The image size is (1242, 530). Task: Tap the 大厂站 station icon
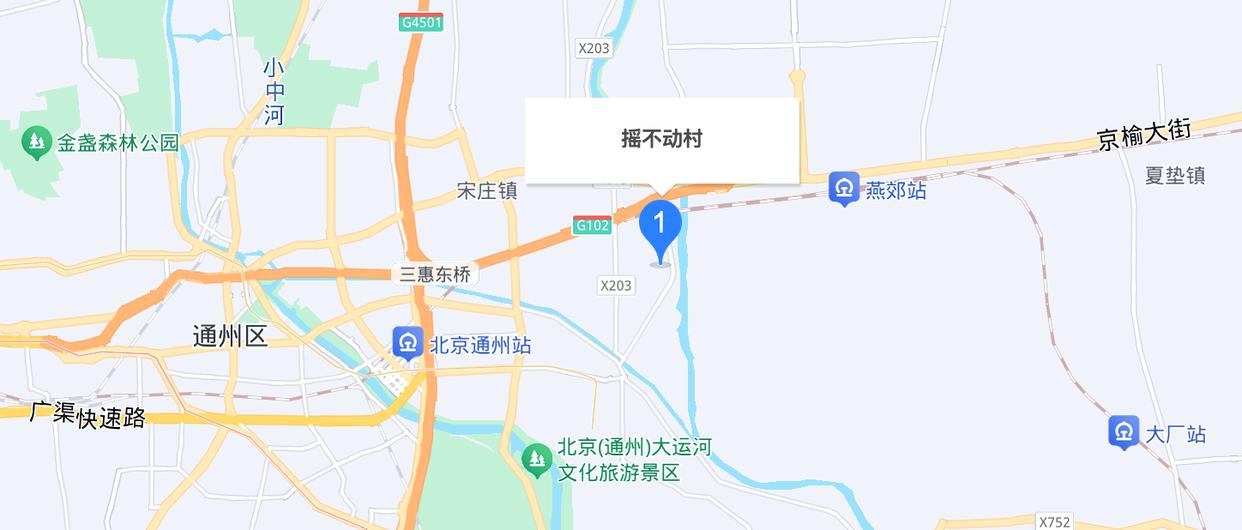(x=1124, y=432)
